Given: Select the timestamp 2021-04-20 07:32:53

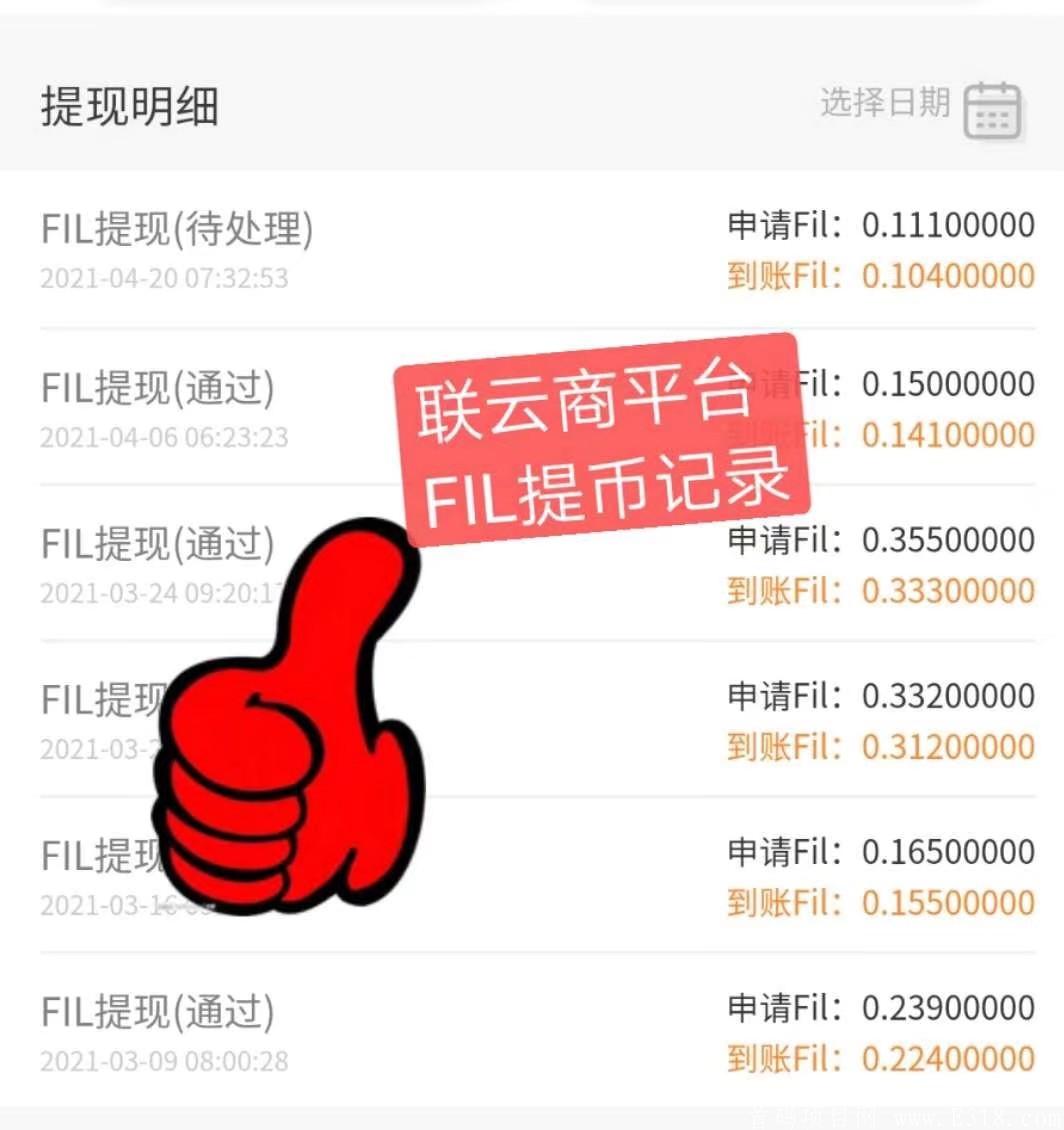Looking at the screenshot, I should point(165,277).
